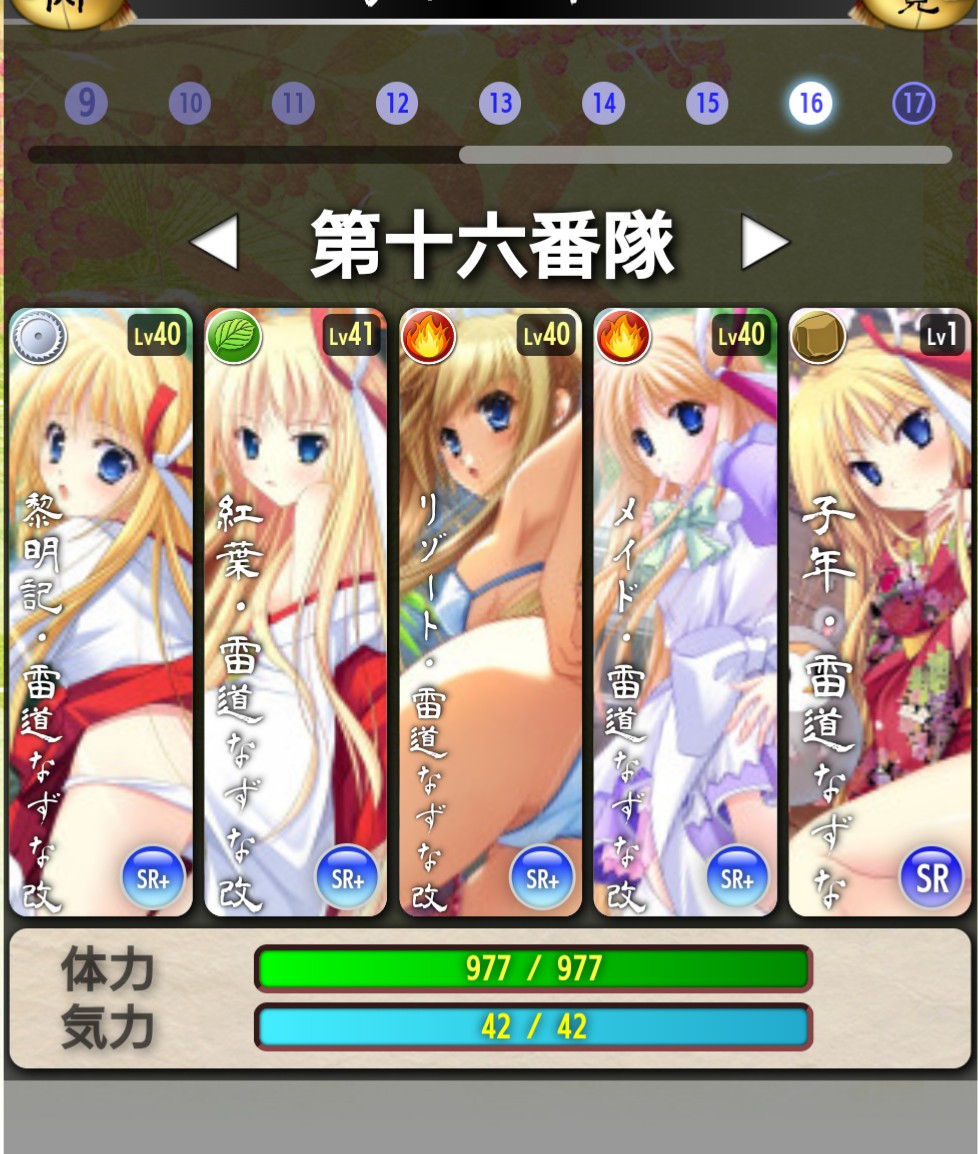This screenshot has width=978, height=1154.
Task: Go to the next squad with the right arrow
Action: [x=765, y=243]
